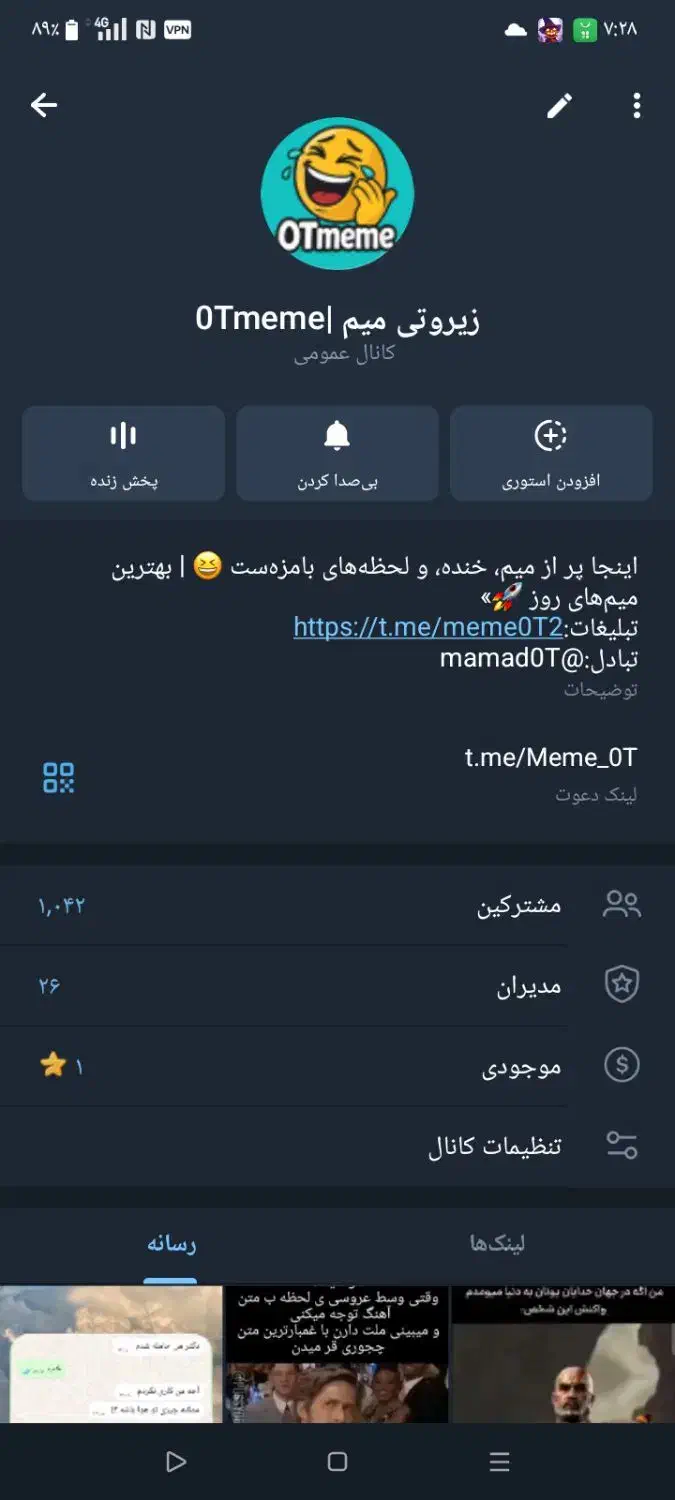The height and width of the screenshot is (1500, 675).
Task: Mute the channel (بی‌صدا کردن)
Action: 337,452
